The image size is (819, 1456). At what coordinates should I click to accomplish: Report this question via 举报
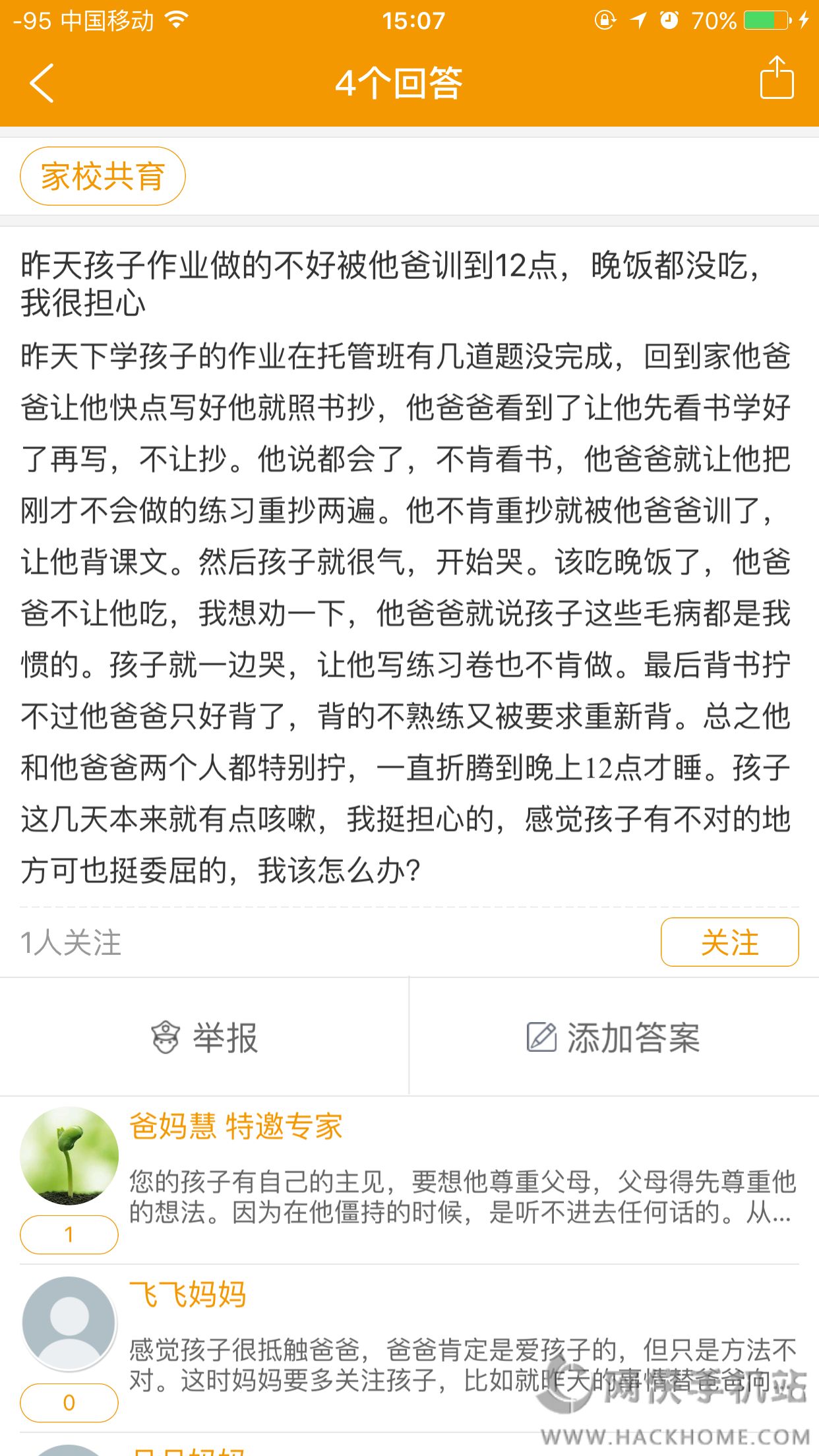point(204,1037)
